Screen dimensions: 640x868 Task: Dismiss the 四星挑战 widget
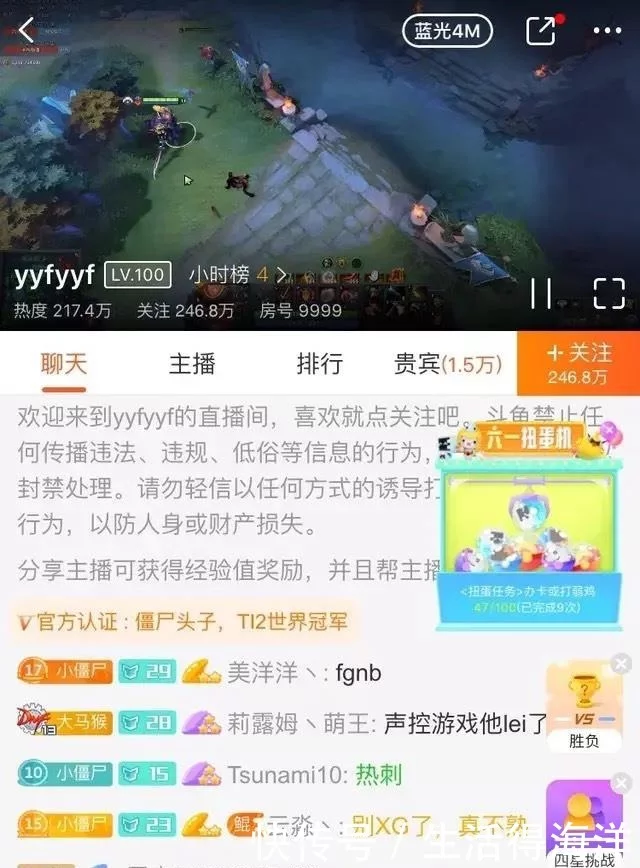click(x=621, y=781)
